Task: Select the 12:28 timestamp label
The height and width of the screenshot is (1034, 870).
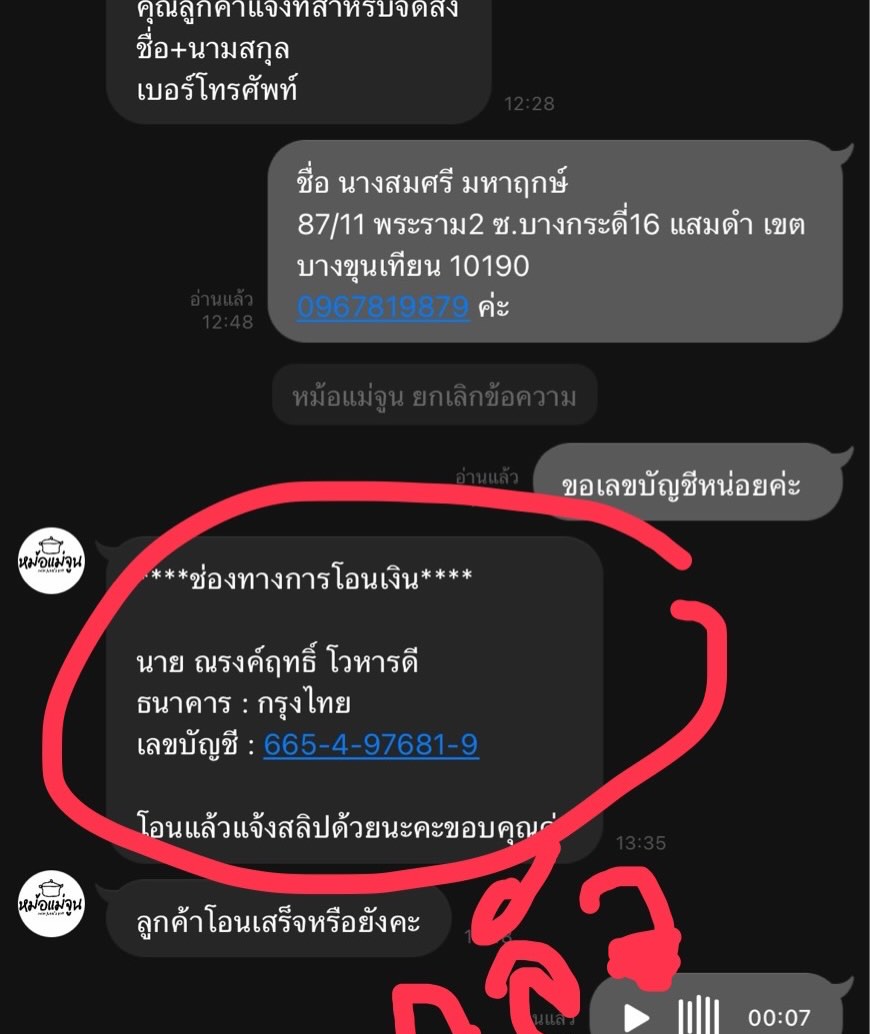Action: point(531,102)
